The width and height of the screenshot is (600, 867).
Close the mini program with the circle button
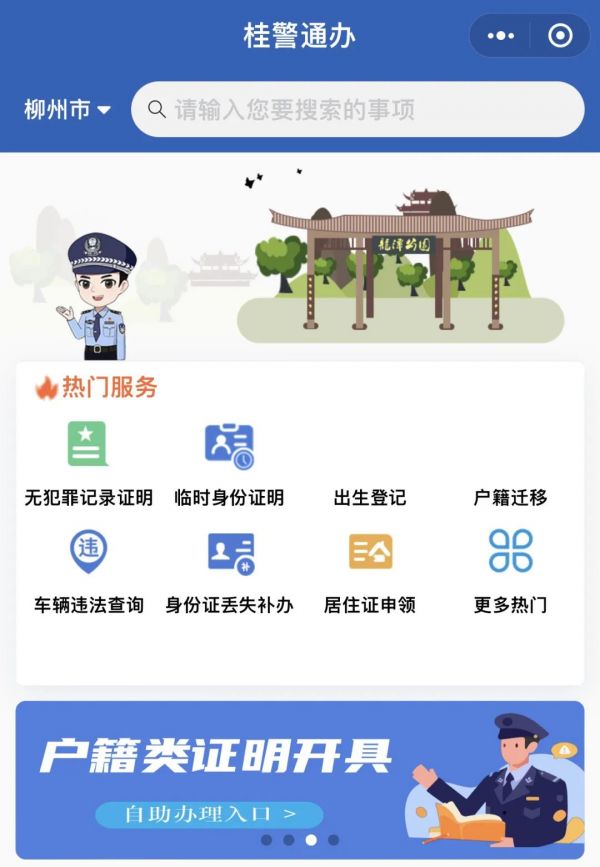click(560, 36)
